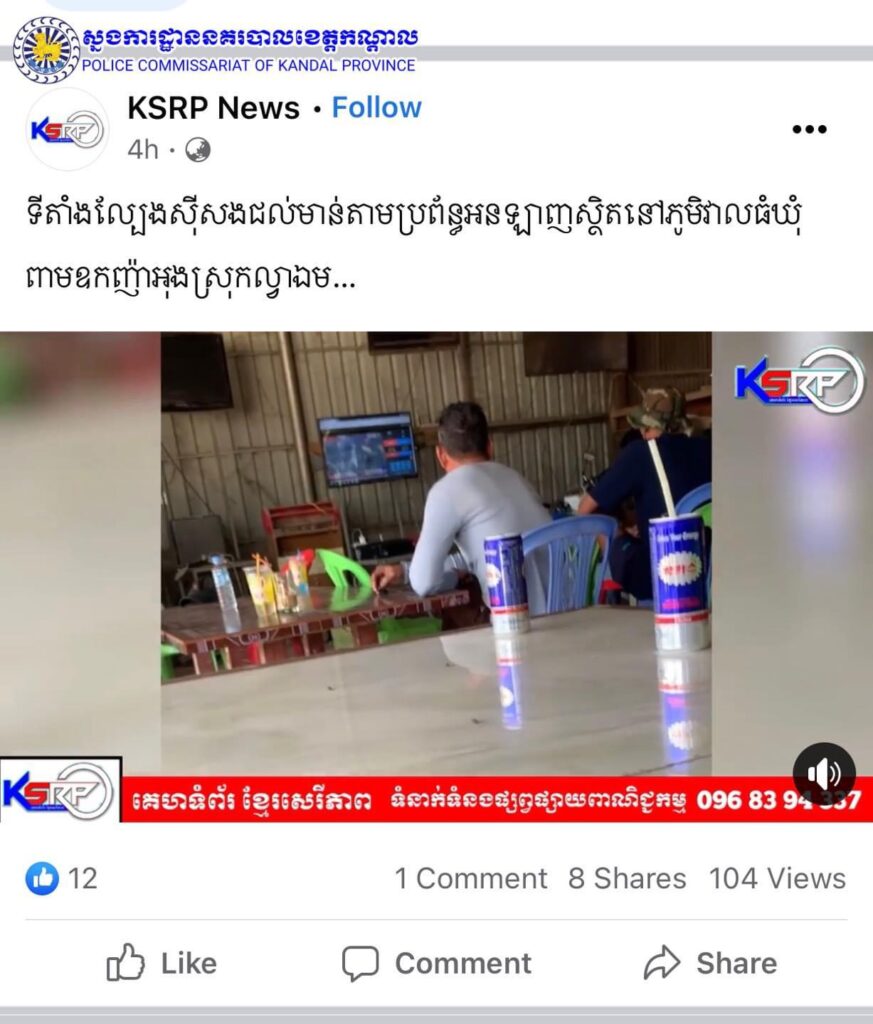This screenshot has height=1024, width=873.
Task: Comment on this post
Action: pyautogui.click(x=436, y=963)
